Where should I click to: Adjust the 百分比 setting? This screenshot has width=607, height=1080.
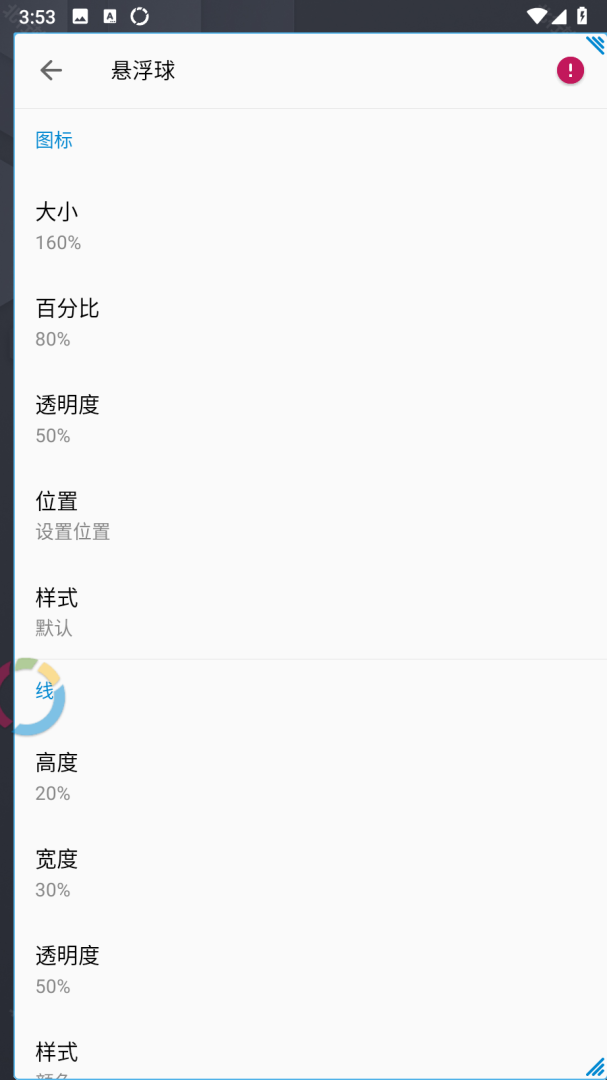pyautogui.click(x=311, y=322)
